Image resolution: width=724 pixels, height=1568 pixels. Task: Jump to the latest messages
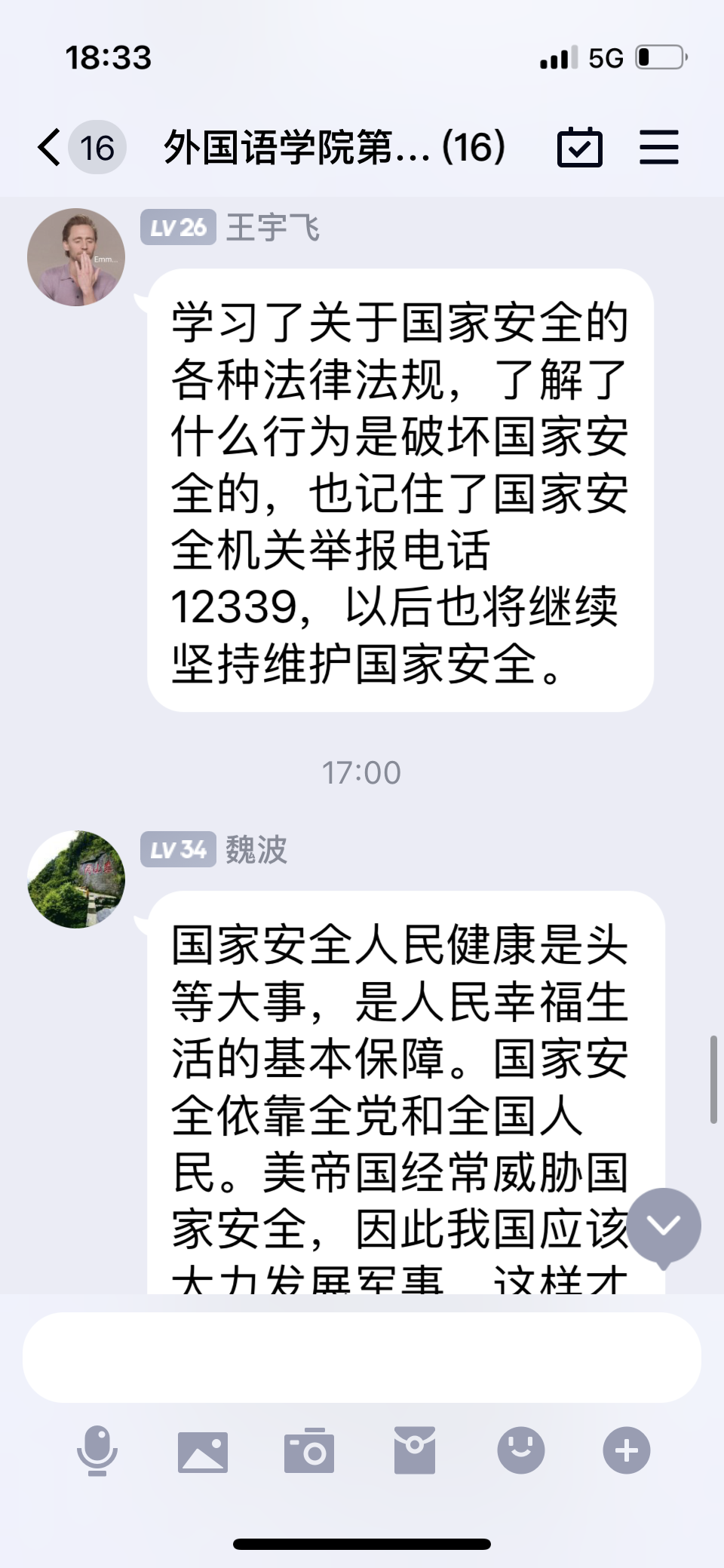pos(664,1226)
